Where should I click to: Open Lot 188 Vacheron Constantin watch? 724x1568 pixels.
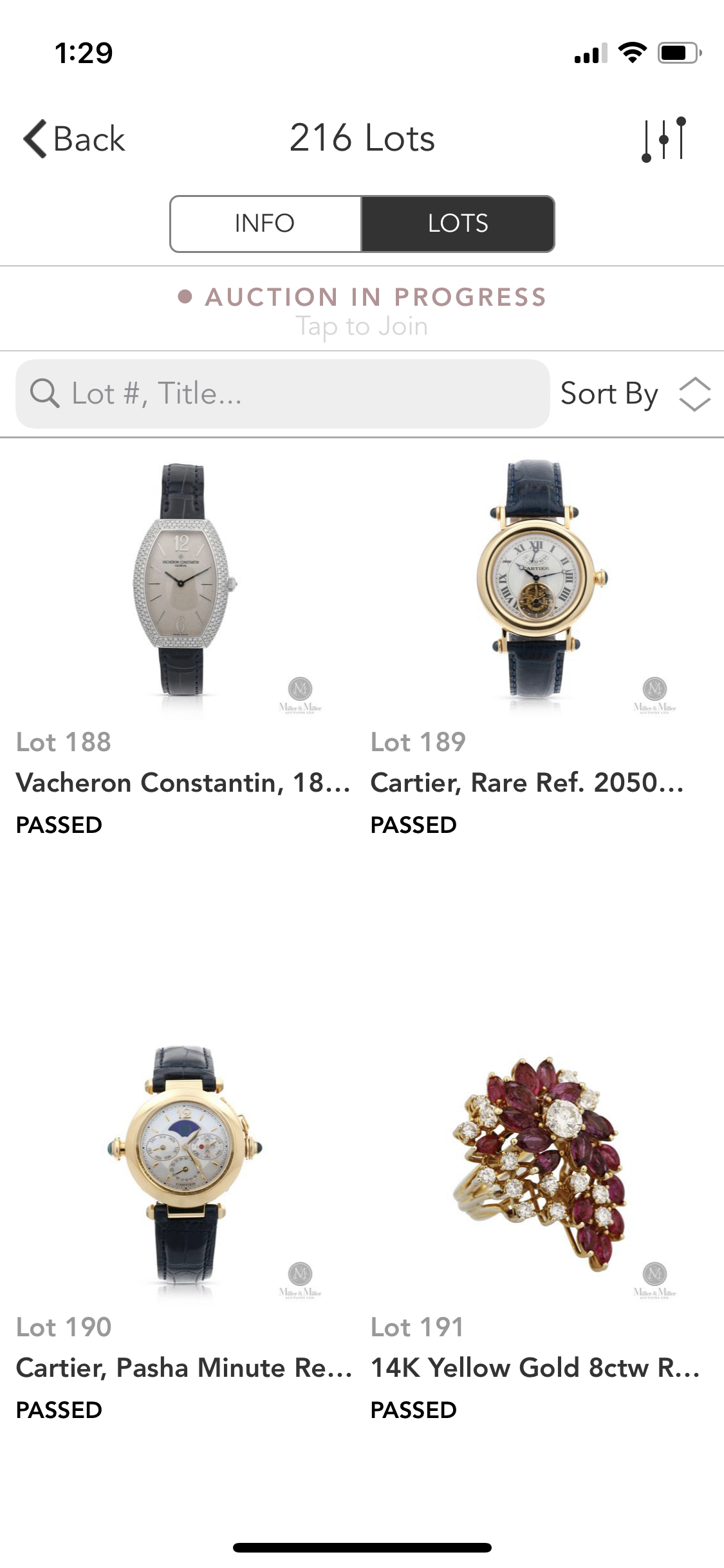click(x=183, y=644)
